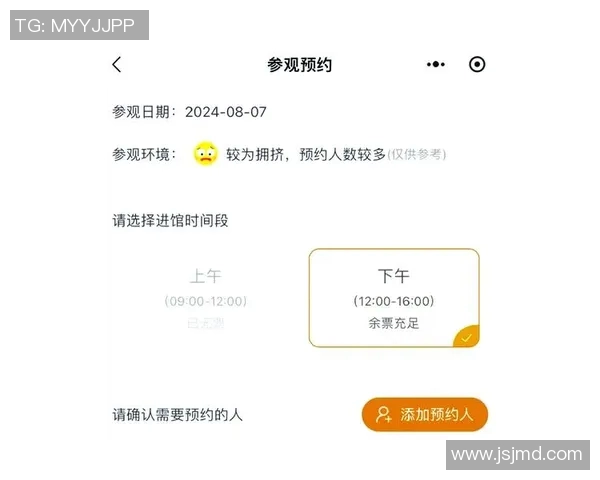This screenshot has width=600, height=480.
Task: Select the 下午 (12:00-16:00) time slot
Action: click(394, 298)
